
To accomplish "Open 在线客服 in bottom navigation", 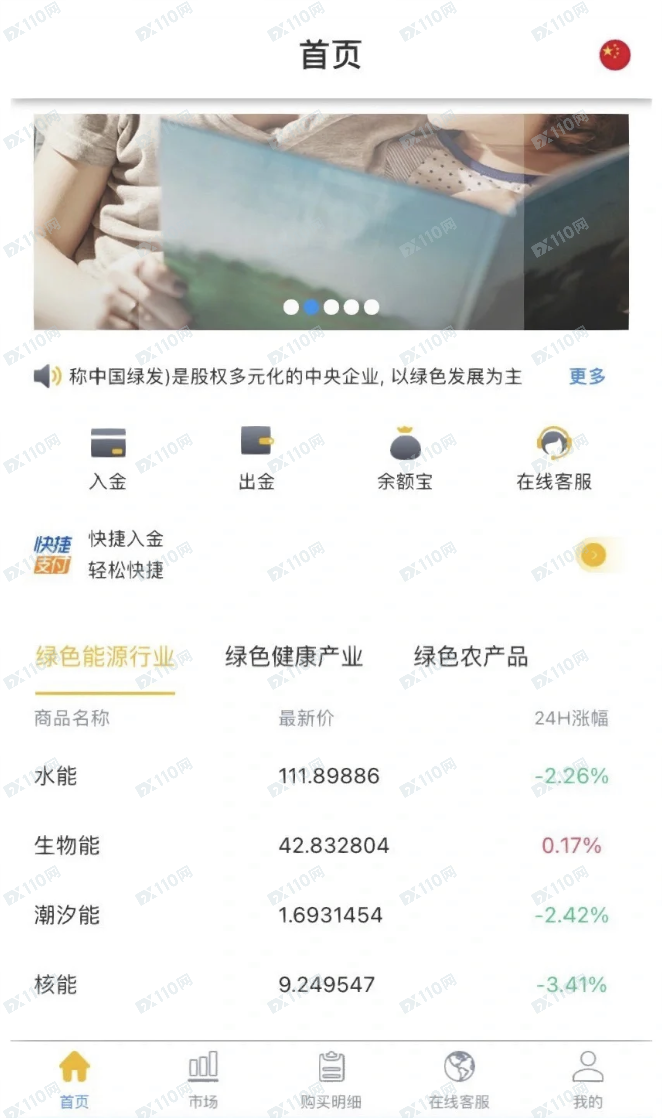I will (459, 1078).
